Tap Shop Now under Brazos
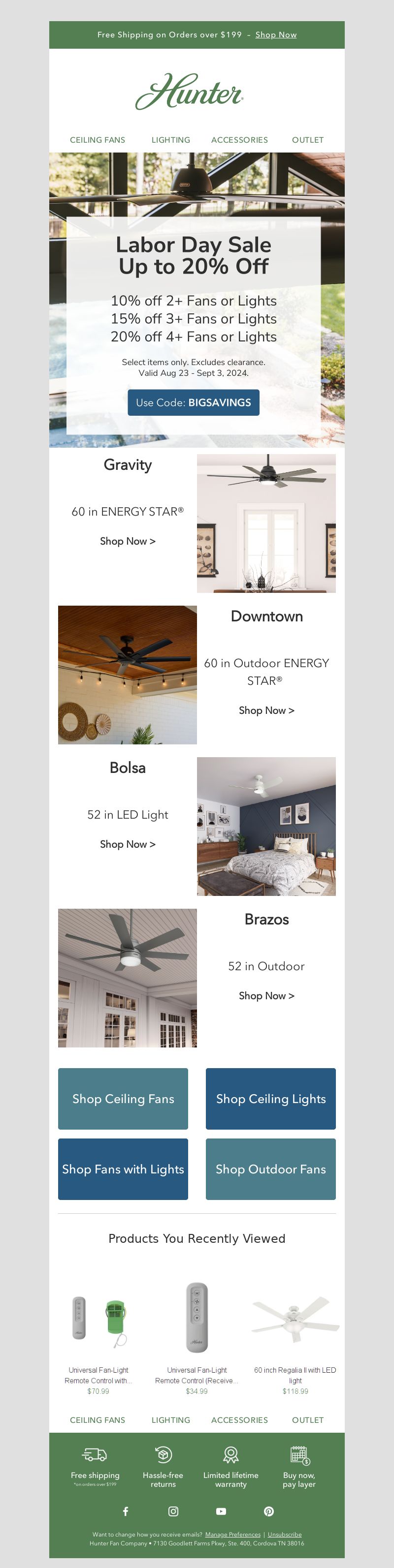 click(266, 996)
